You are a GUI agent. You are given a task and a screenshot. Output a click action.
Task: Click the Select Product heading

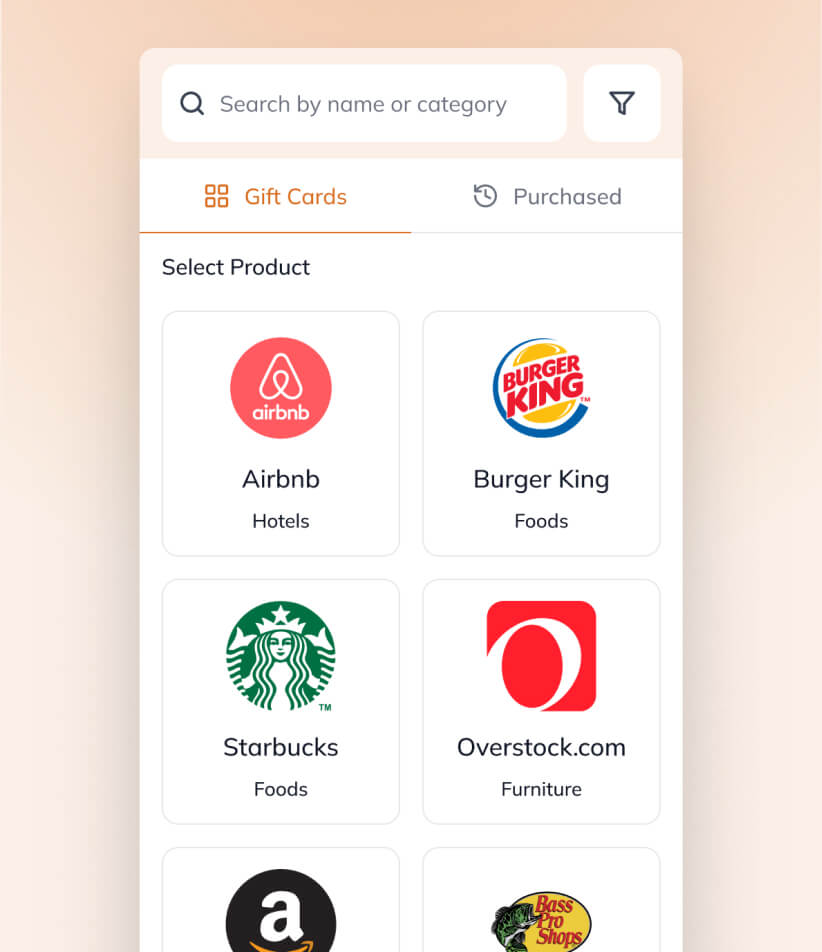point(235,267)
